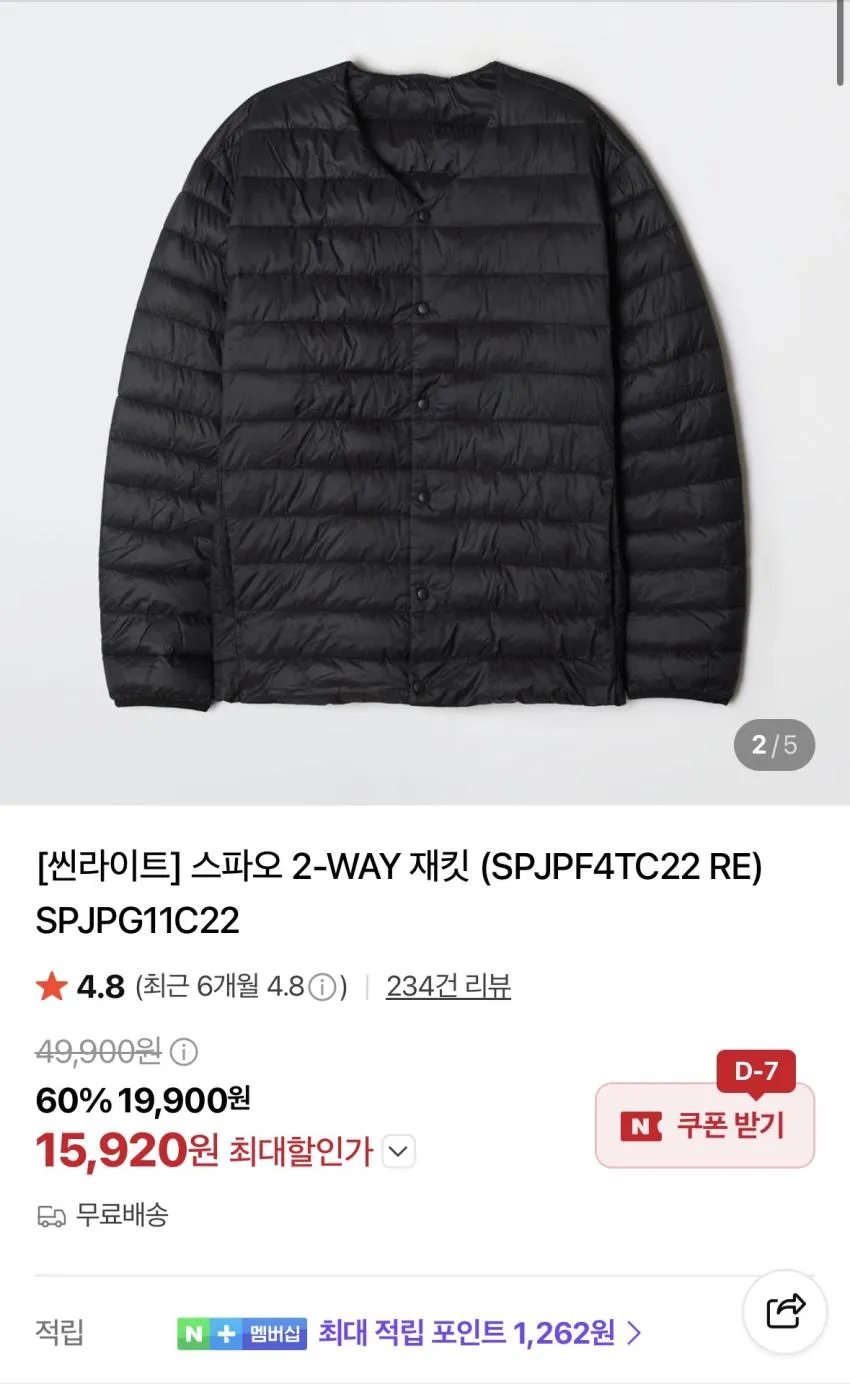Screen dimensions: 850x1384
Task: Open the 234건 리뷰 reviews link
Action: point(448,987)
